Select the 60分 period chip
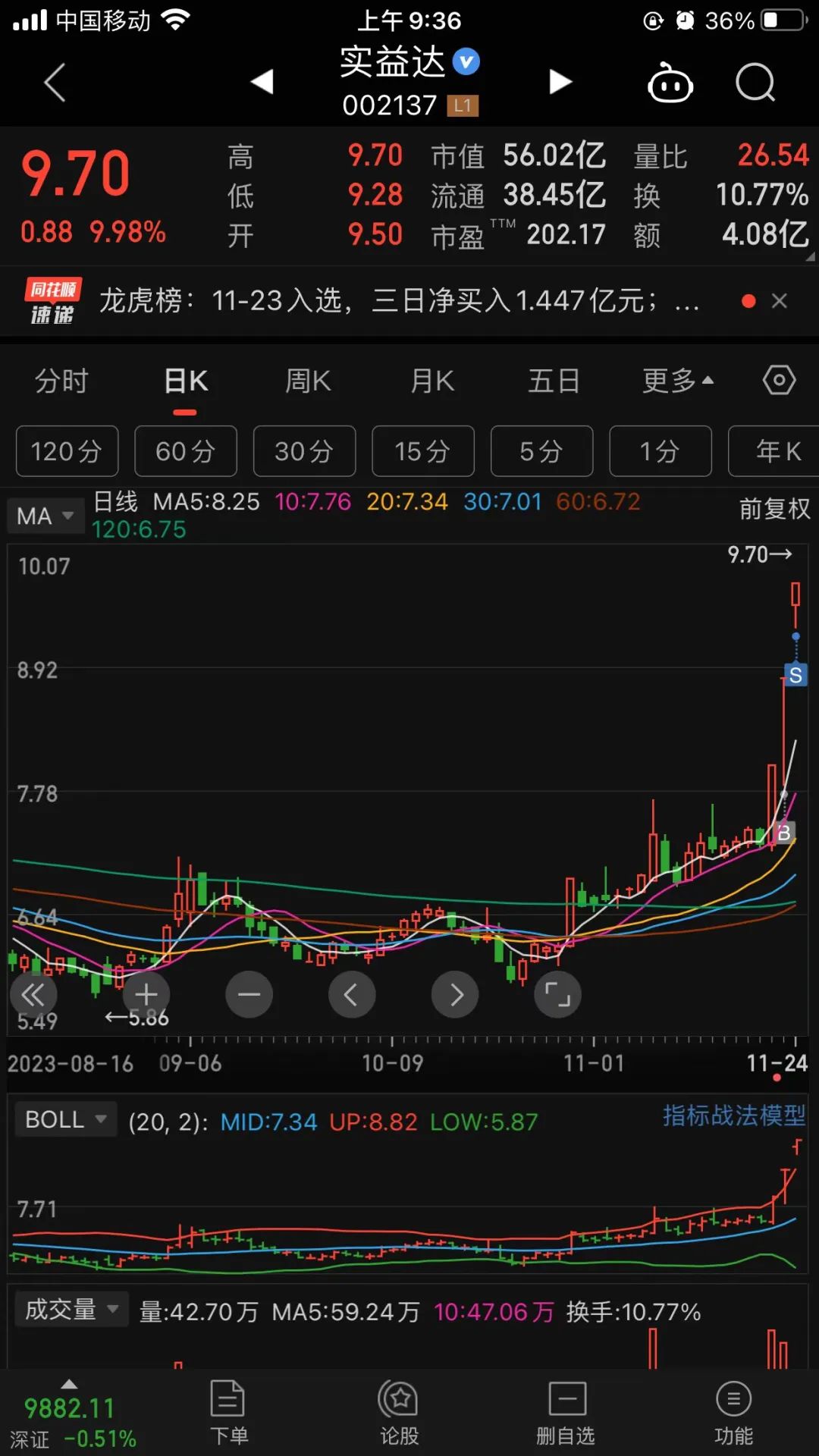 186,451
